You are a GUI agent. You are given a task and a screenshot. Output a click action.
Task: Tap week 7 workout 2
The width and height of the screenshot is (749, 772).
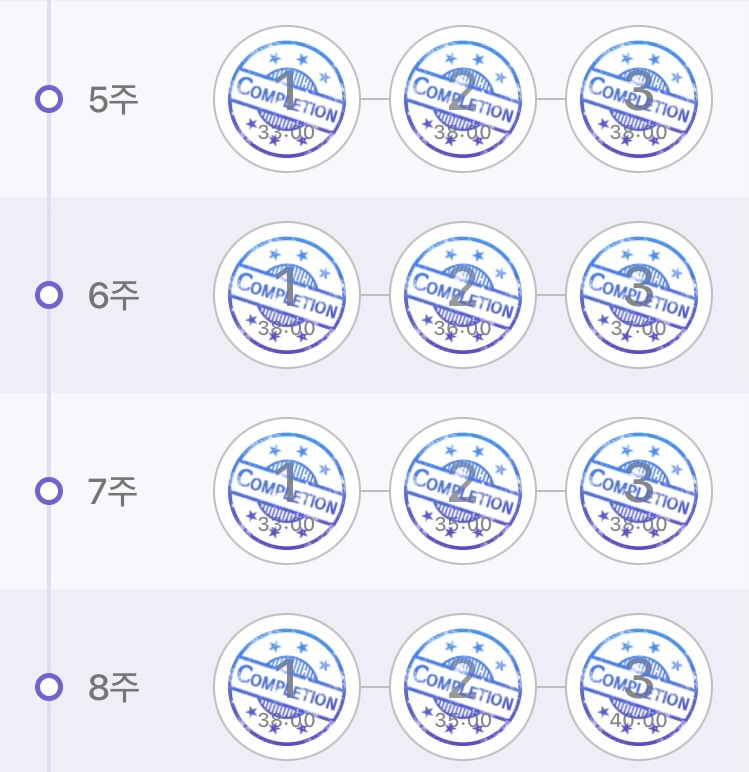pyautogui.click(x=463, y=491)
